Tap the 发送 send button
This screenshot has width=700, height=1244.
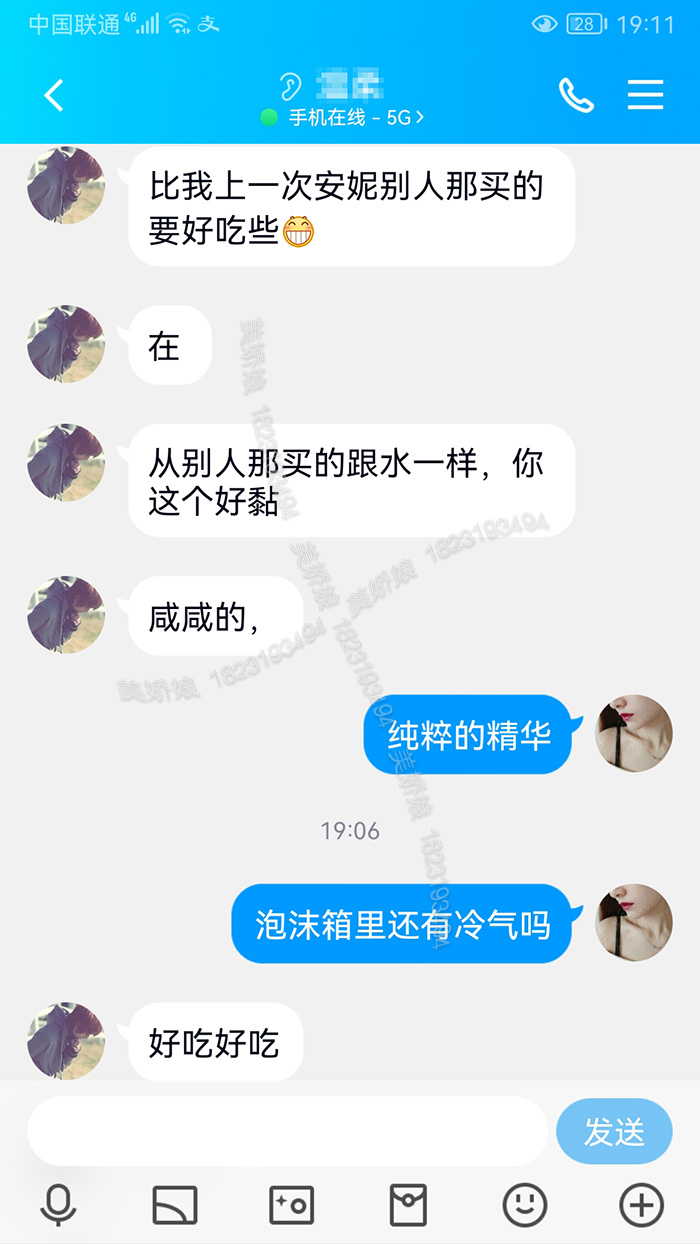(x=614, y=1132)
